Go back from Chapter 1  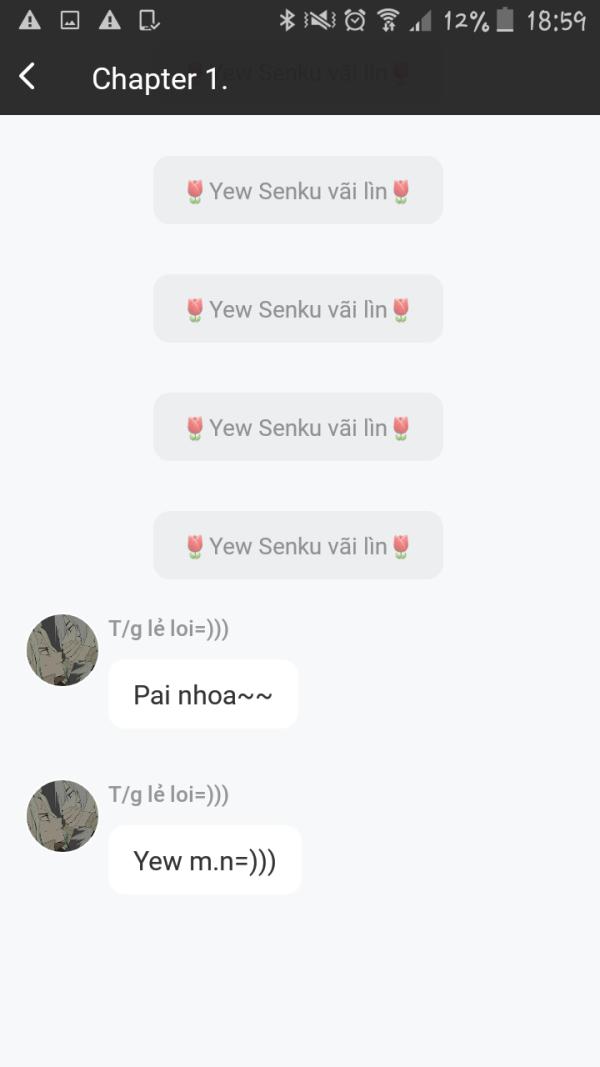coord(27,76)
